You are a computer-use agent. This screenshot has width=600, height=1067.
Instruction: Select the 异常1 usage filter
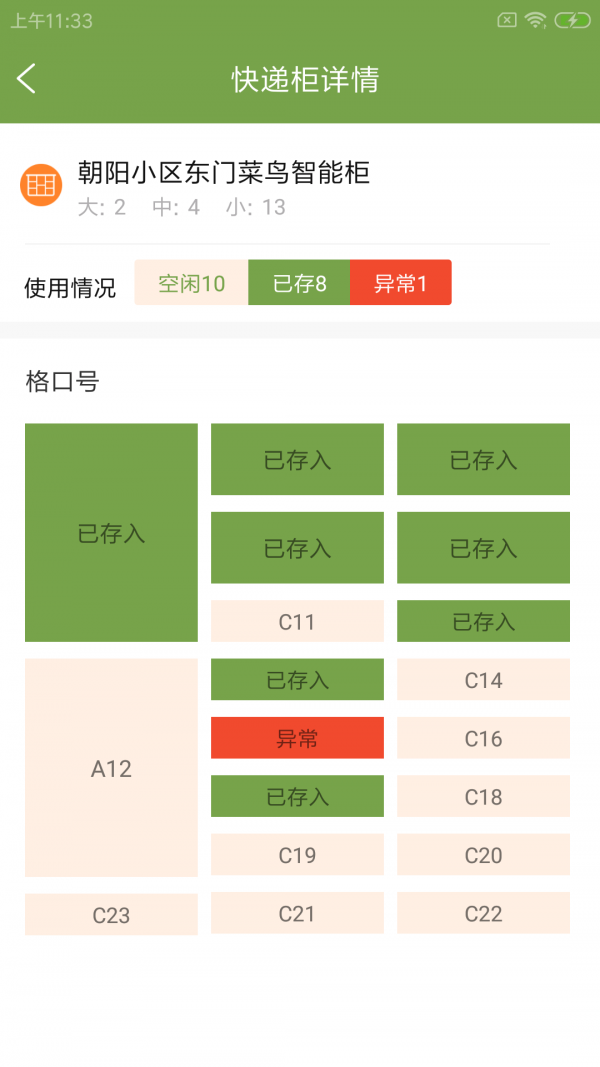point(400,283)
